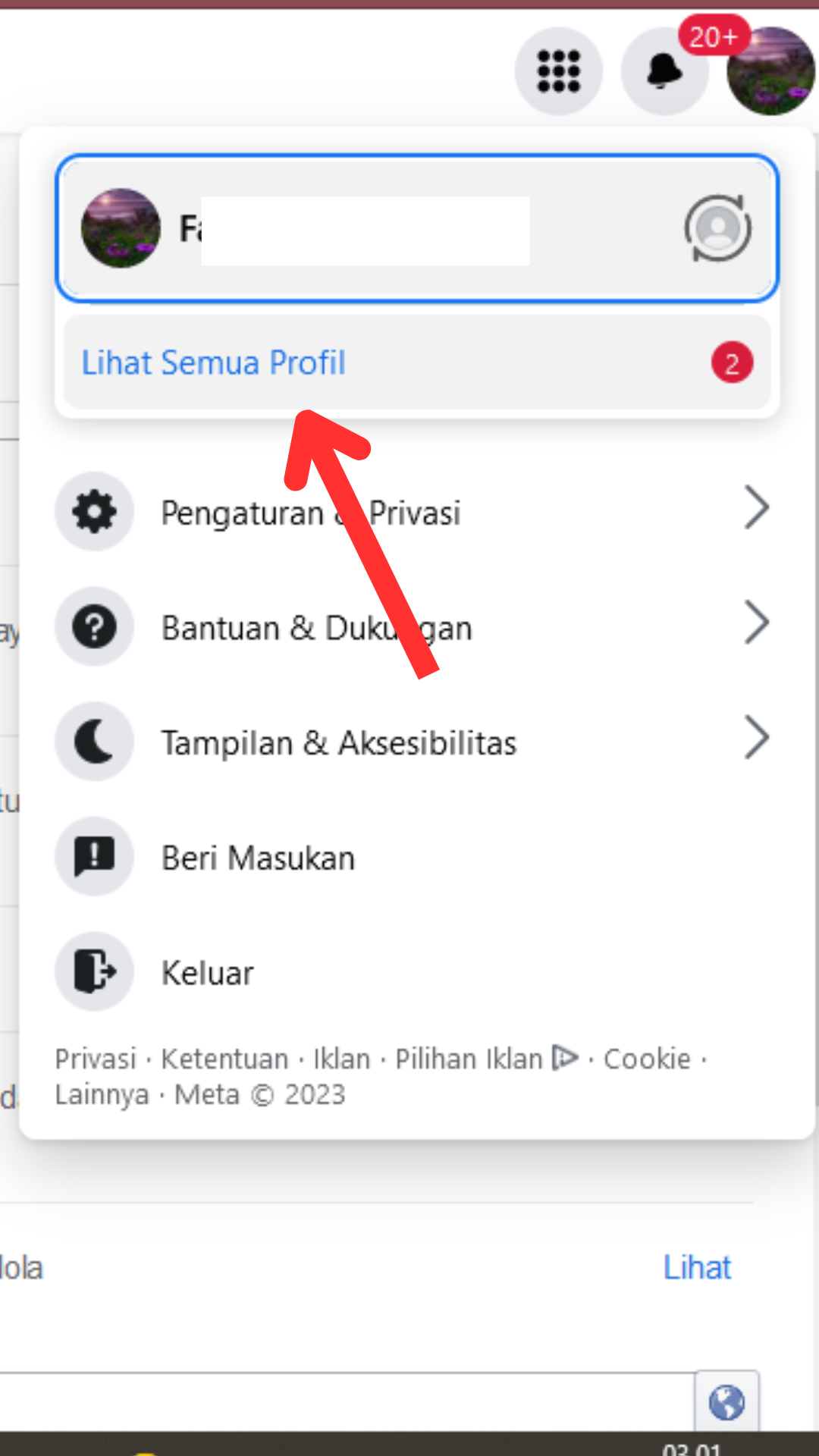Expand the Lainnya footer link
The width and height of the screenshot is (819, 1456).
[x=102, y=1095]
